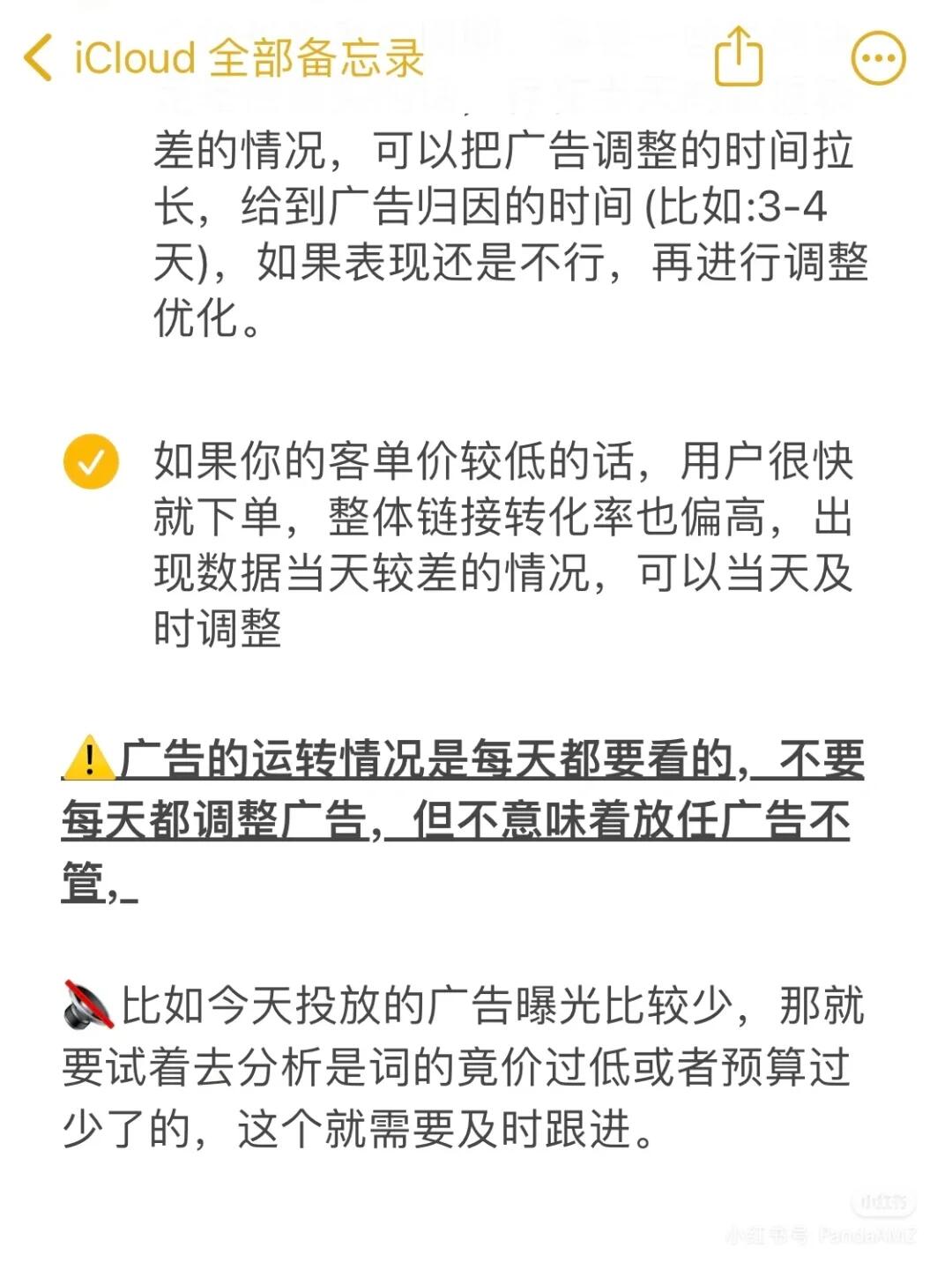Uncheck the 客单价较低 checklist item
This screenshot has width=952, height=1270.
[x=91, y=461]
